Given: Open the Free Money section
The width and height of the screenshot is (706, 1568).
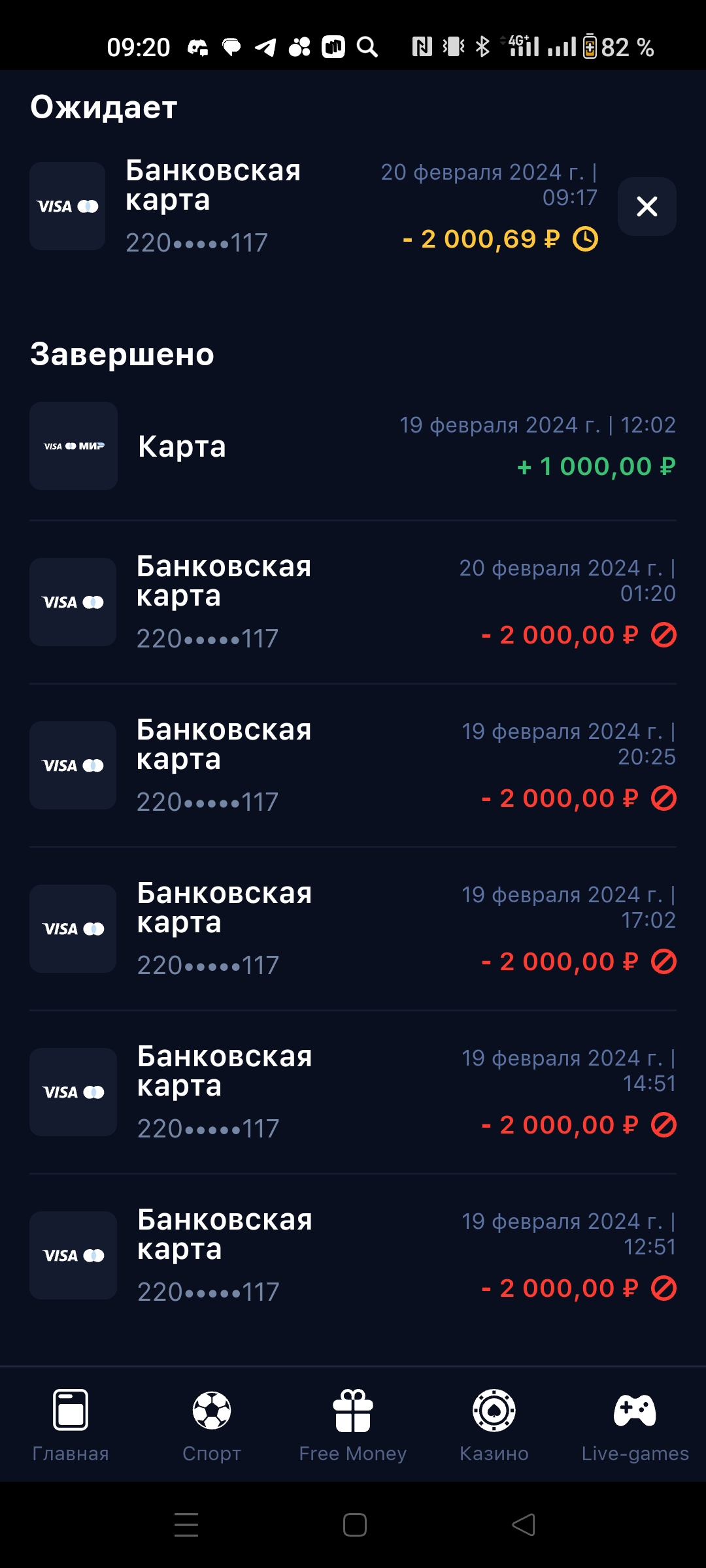Looking at the screenshot, I should pyautogui.click(x=353, y=1424).
